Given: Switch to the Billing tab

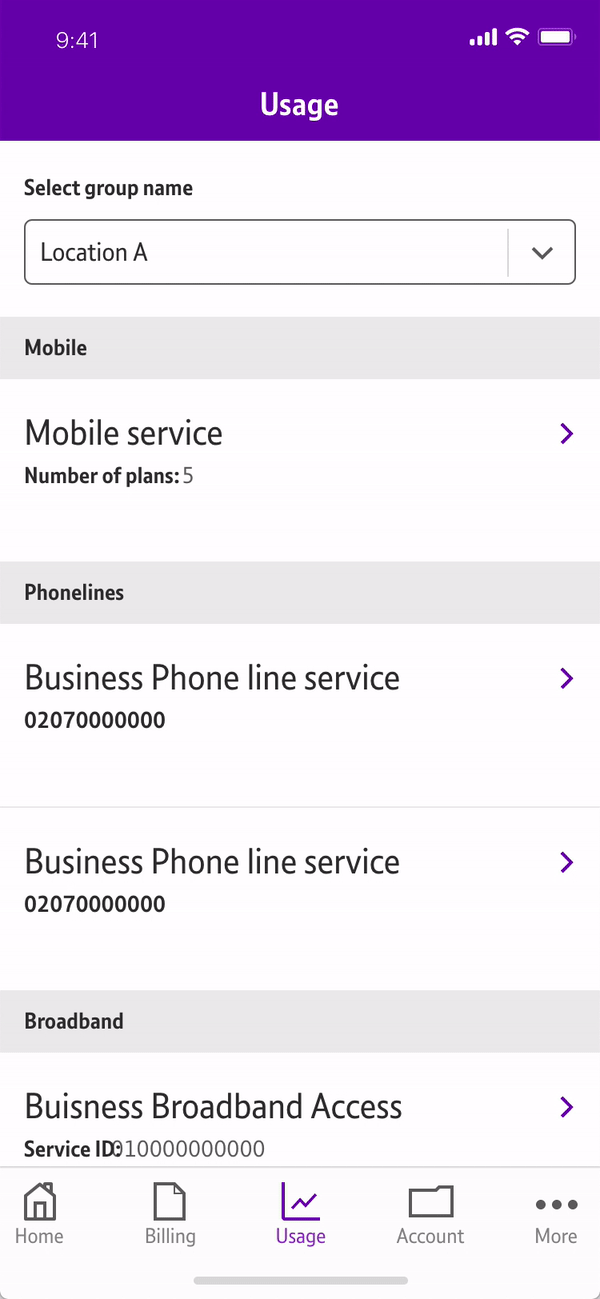Looking at the screenshot, I should [x=170, y=1213].
